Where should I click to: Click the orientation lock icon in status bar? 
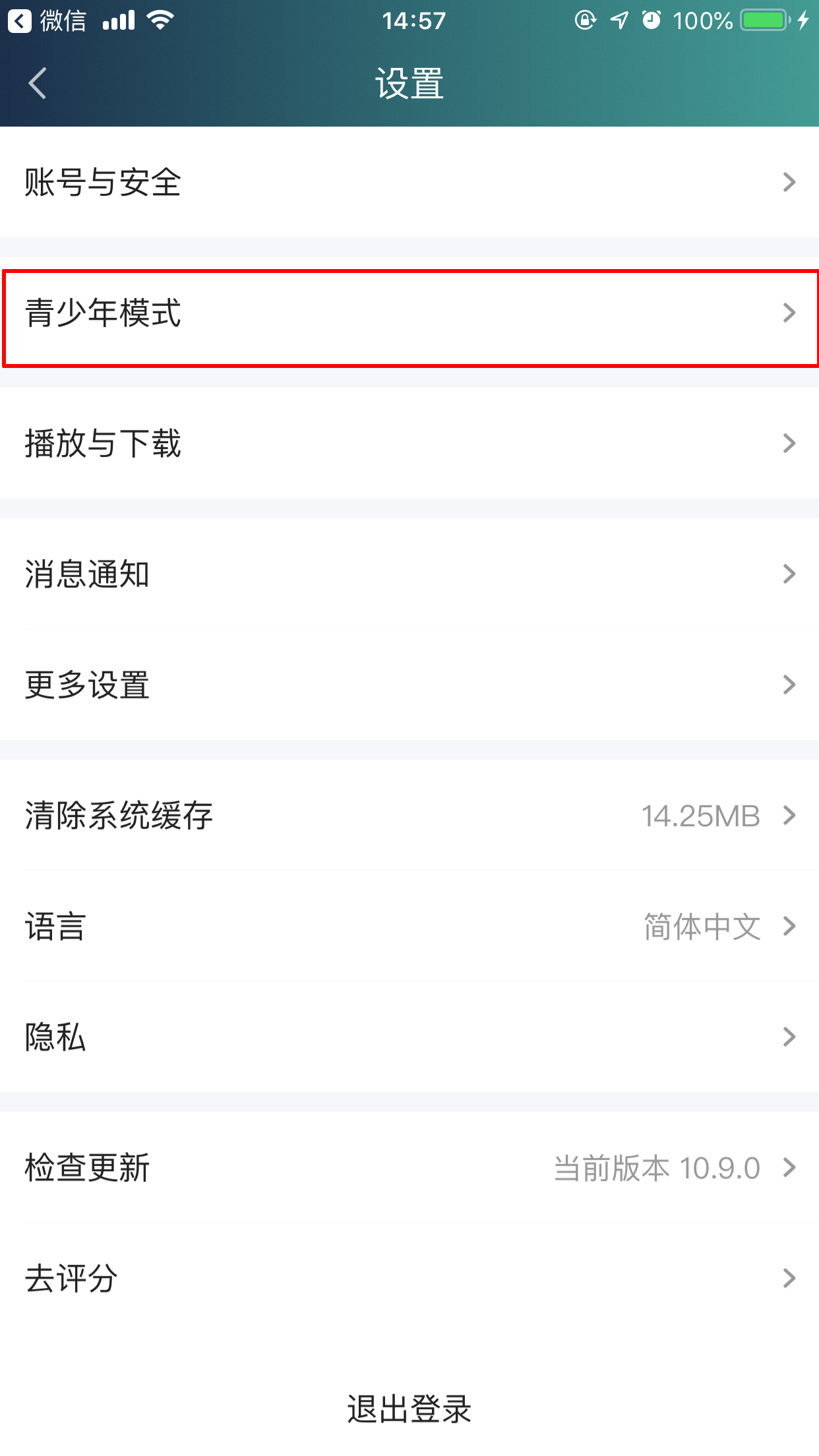coord(587,21)
